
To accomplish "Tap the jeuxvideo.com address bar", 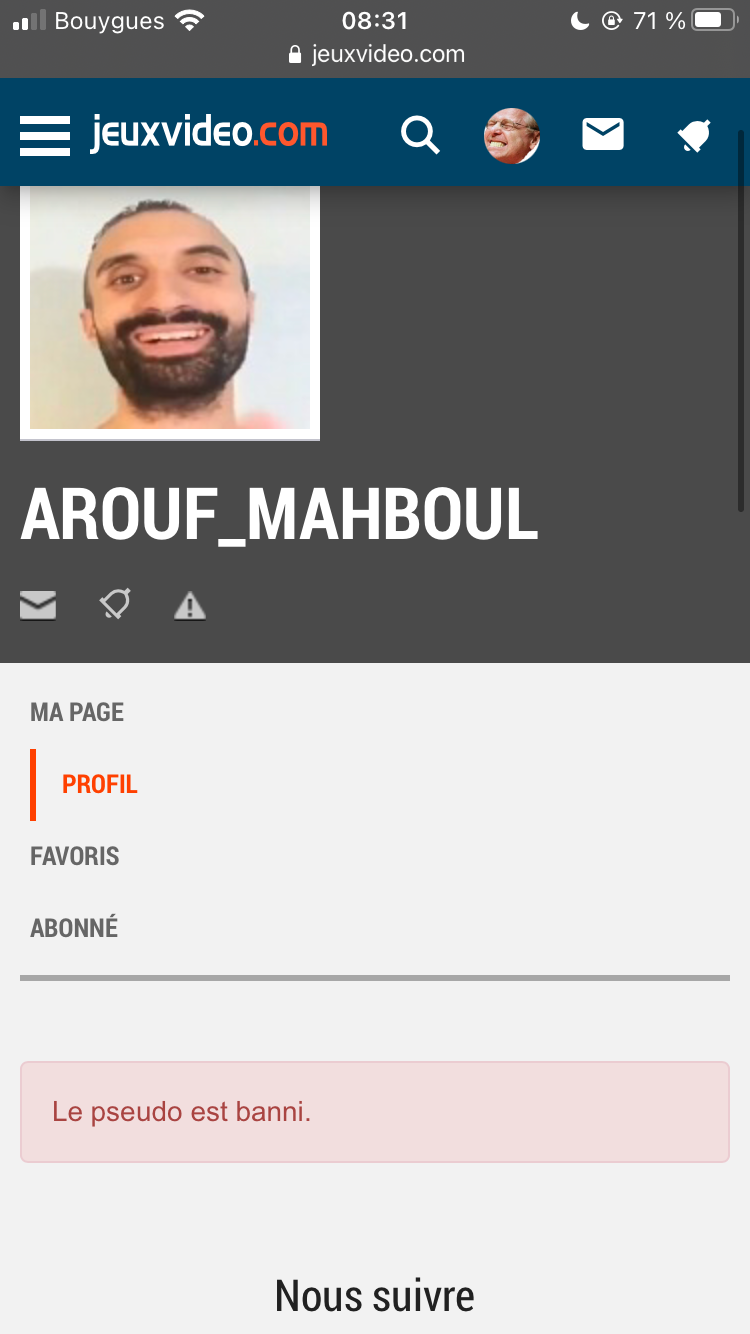I will pos(375,54).
